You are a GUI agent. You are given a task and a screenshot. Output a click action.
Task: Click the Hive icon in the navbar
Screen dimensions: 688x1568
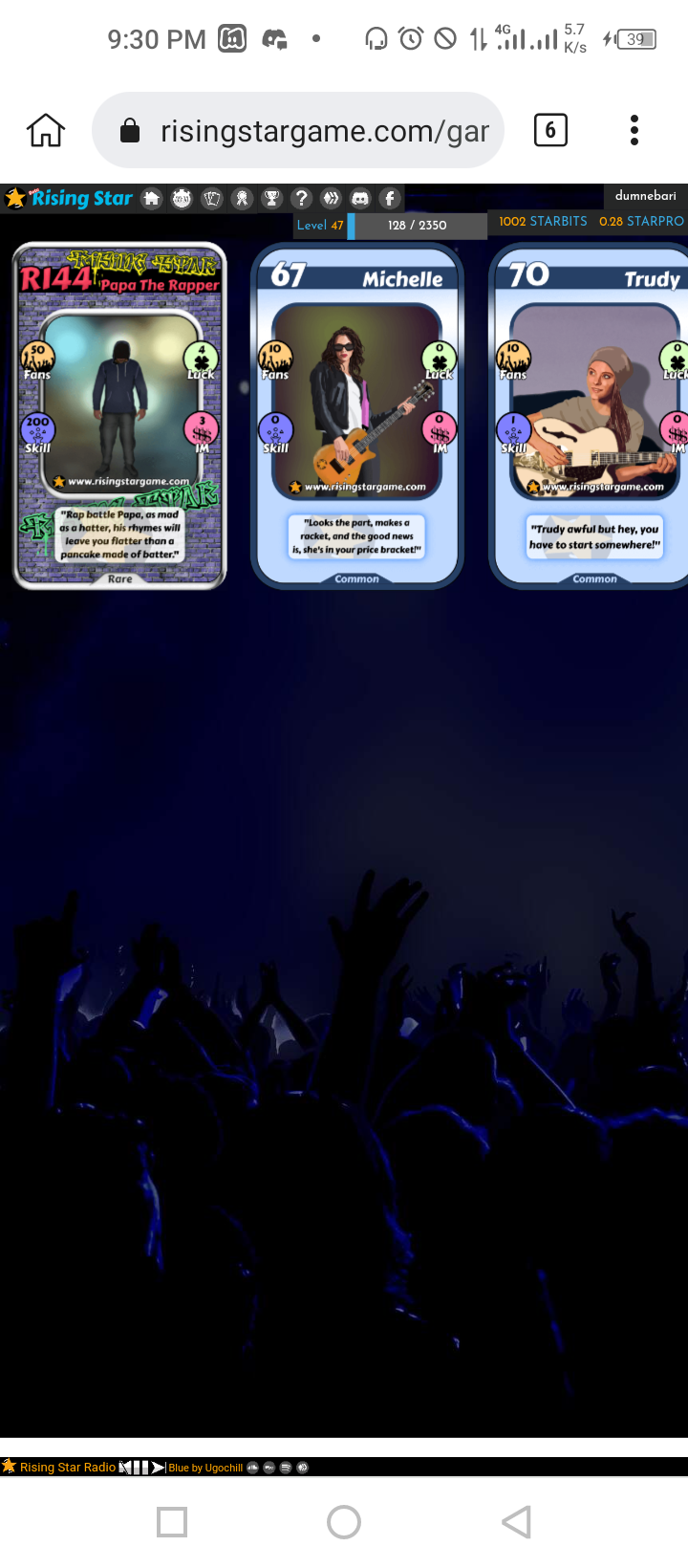coord(332,198)
